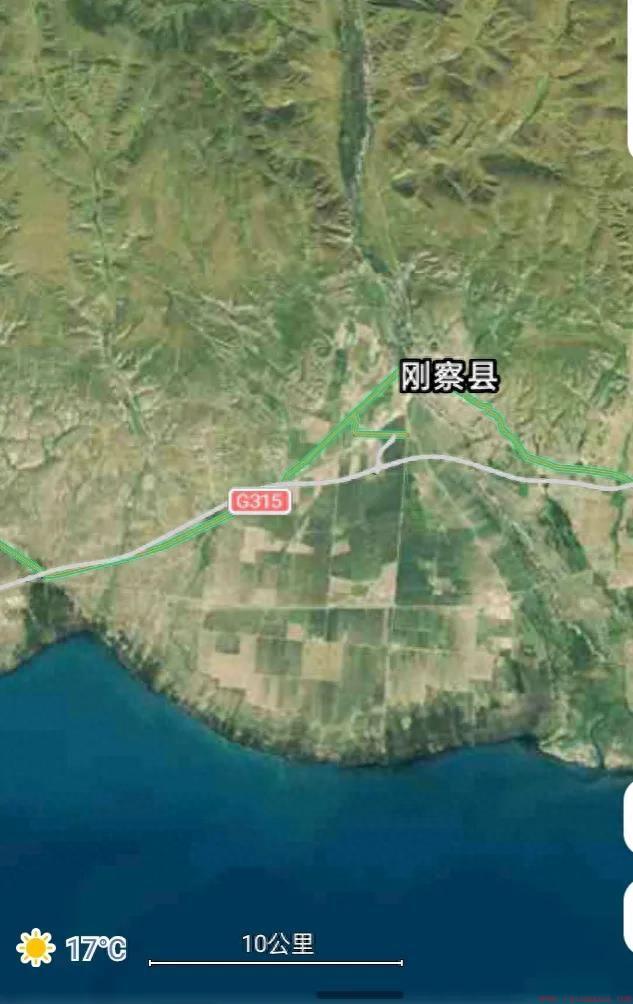Select the 刚察县 place label on map
This screenshot has height=1004, width=633.
coord(449,377)
